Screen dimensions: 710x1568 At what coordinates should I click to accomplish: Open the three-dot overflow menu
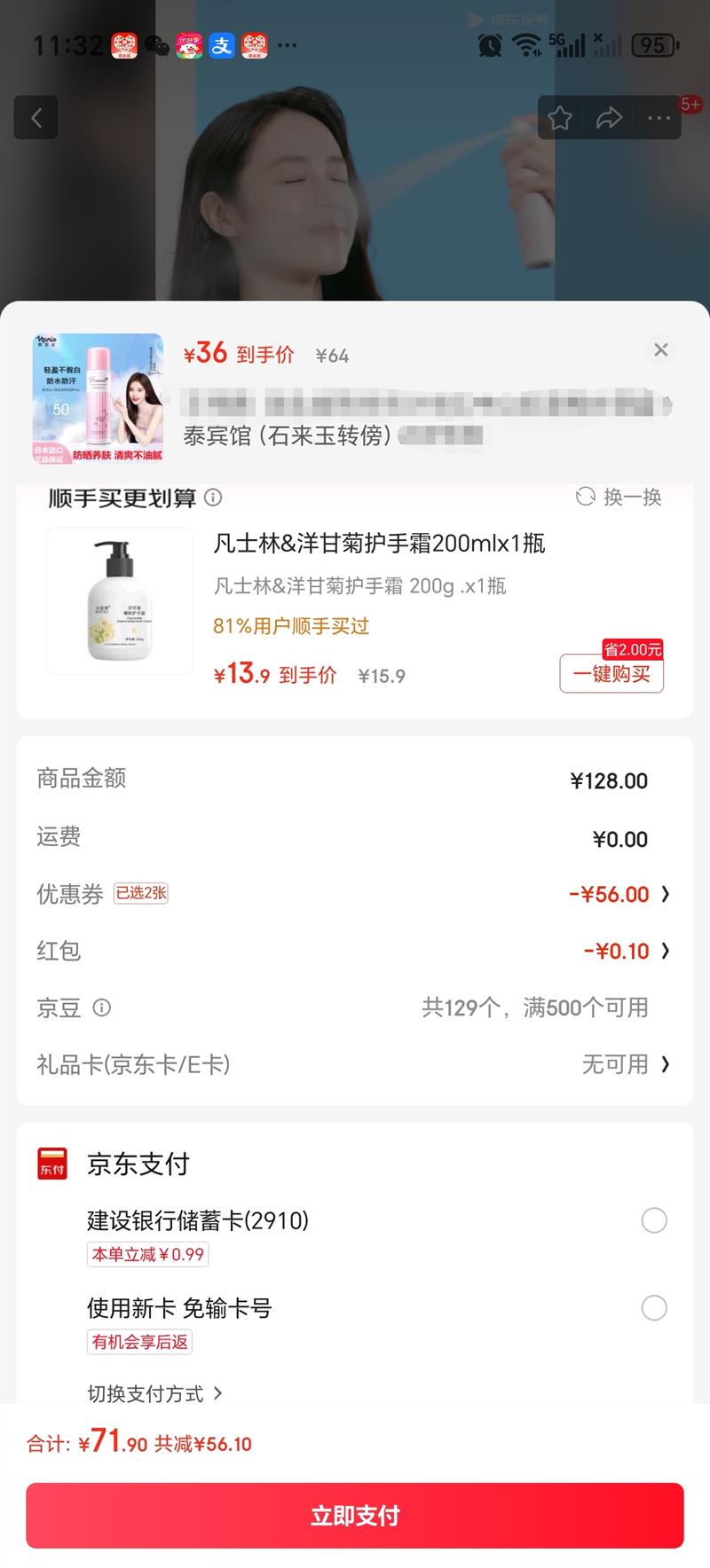tap(659, 118)
